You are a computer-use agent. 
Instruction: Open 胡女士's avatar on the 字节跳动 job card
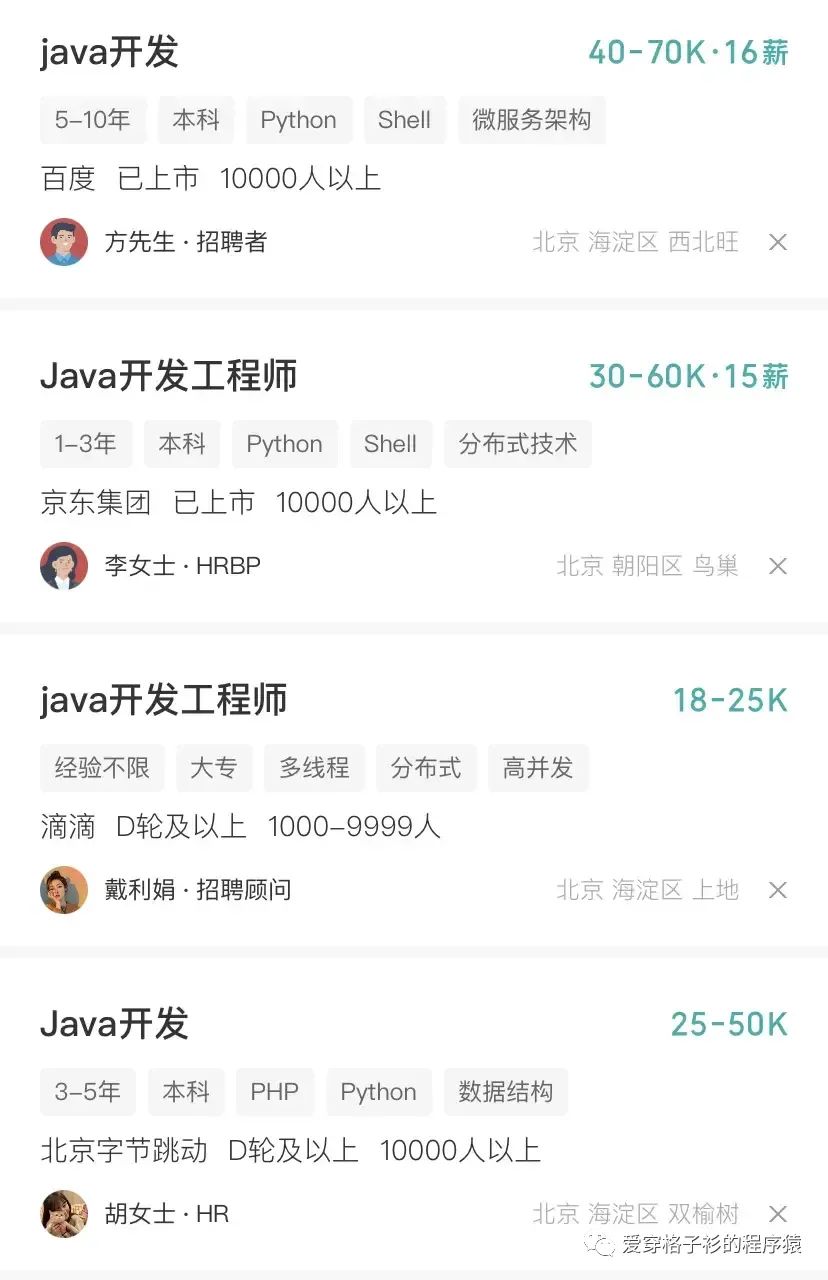64,1214
